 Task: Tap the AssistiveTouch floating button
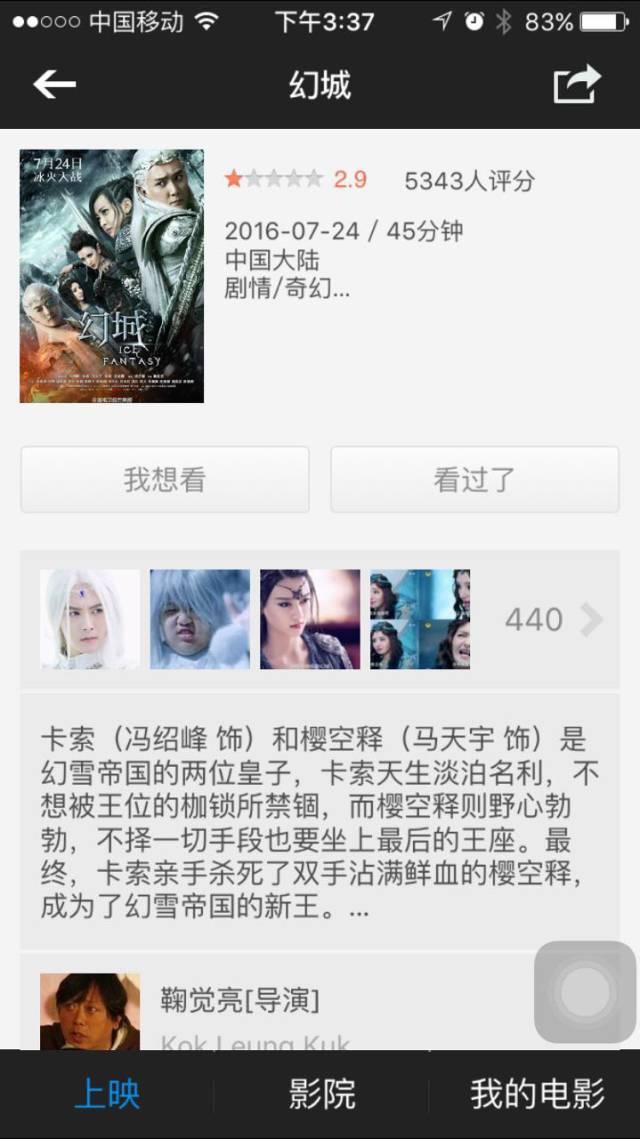(x=585, y=992)
